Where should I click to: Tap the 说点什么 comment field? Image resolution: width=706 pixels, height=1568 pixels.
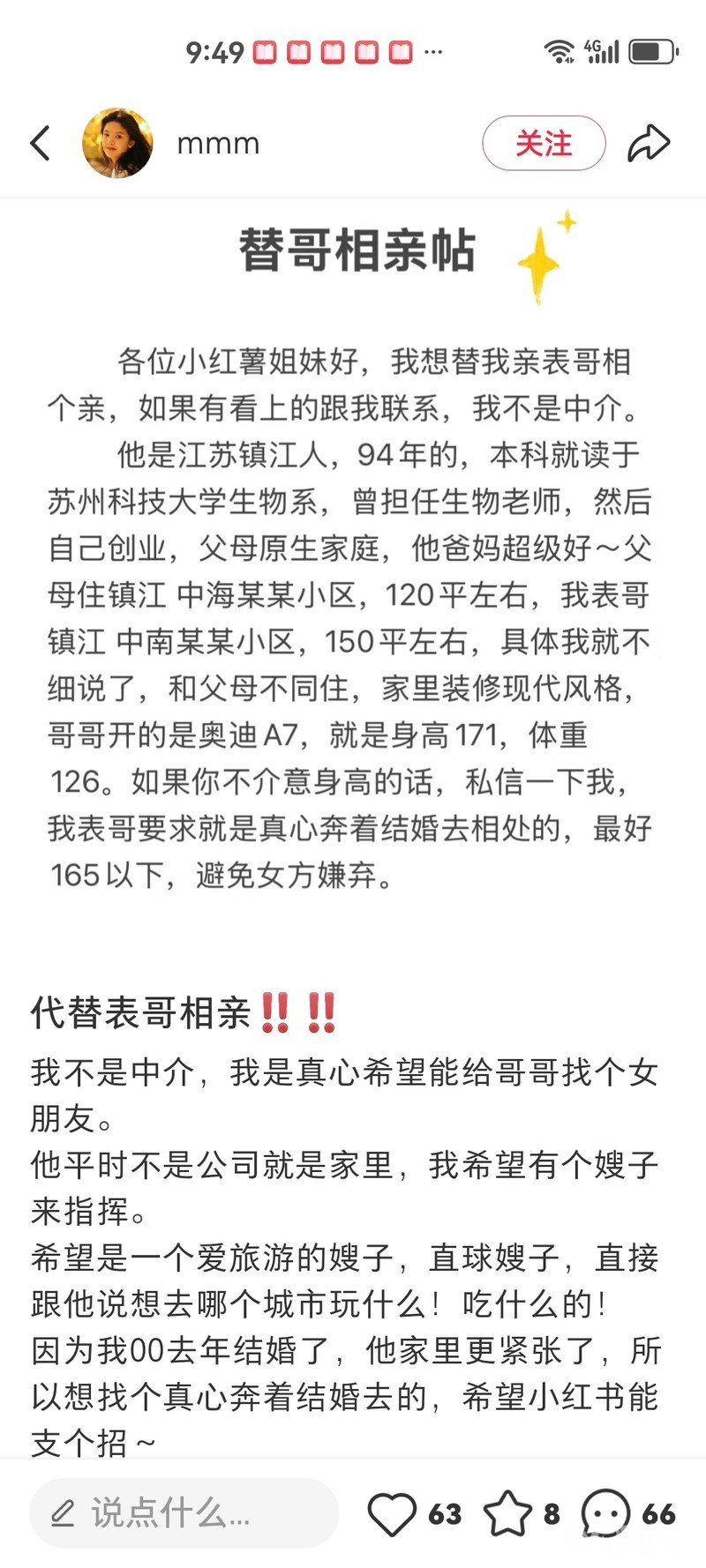pyautogui.click(x=184, y=1513)
